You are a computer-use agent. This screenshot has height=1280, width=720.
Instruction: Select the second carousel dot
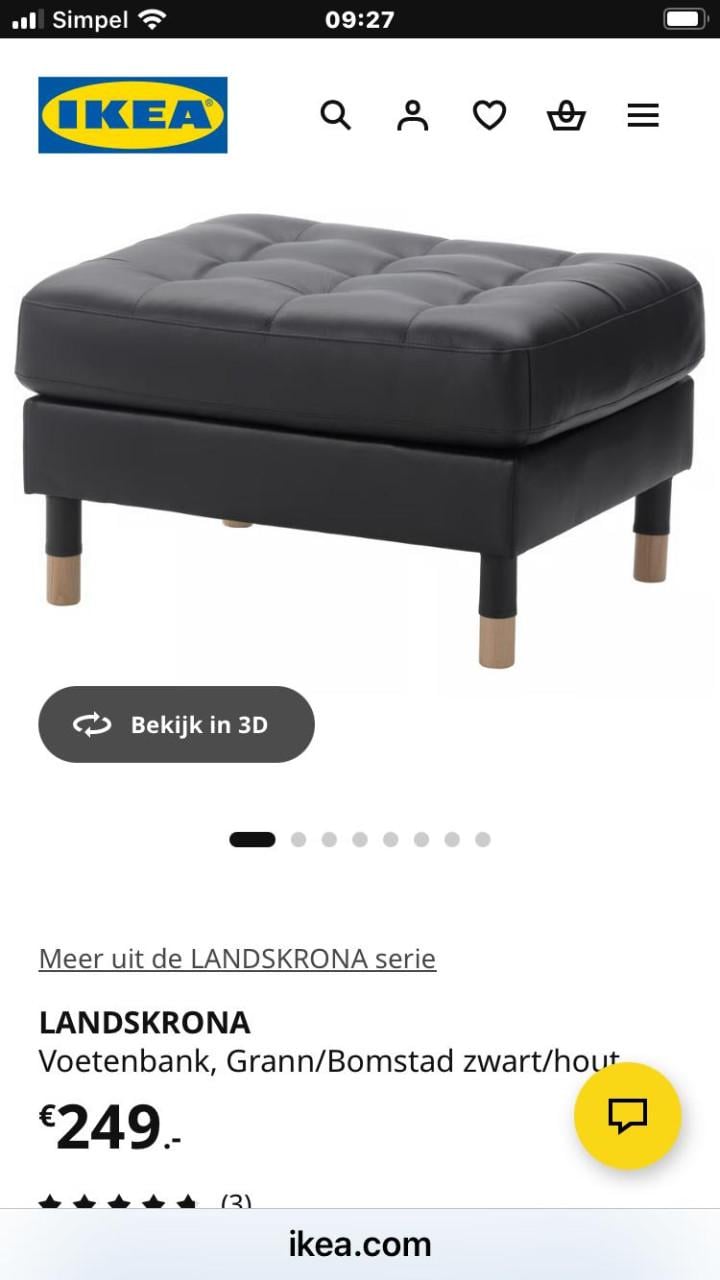coord(298,839)
